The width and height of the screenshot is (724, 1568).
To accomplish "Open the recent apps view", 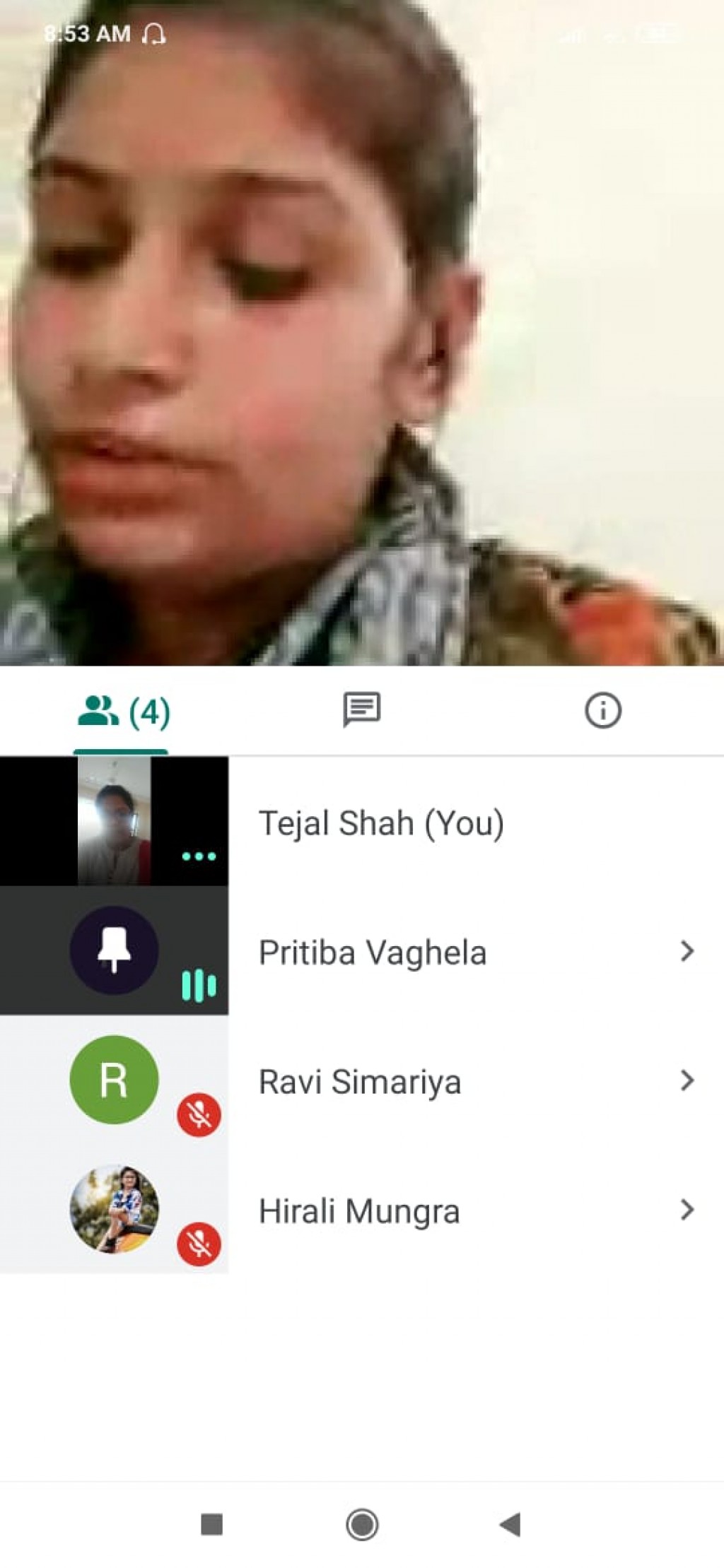I will point(212,1524).
